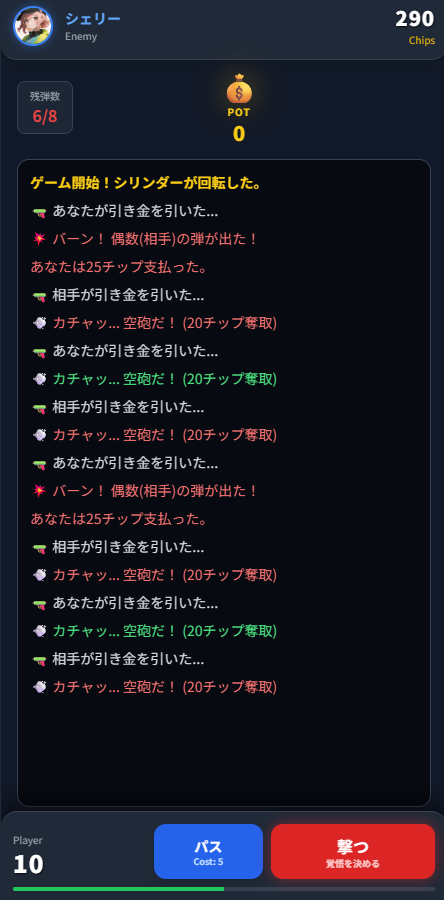
Task: Tap the パス button to pass
Action: click(x=208, y=851)
